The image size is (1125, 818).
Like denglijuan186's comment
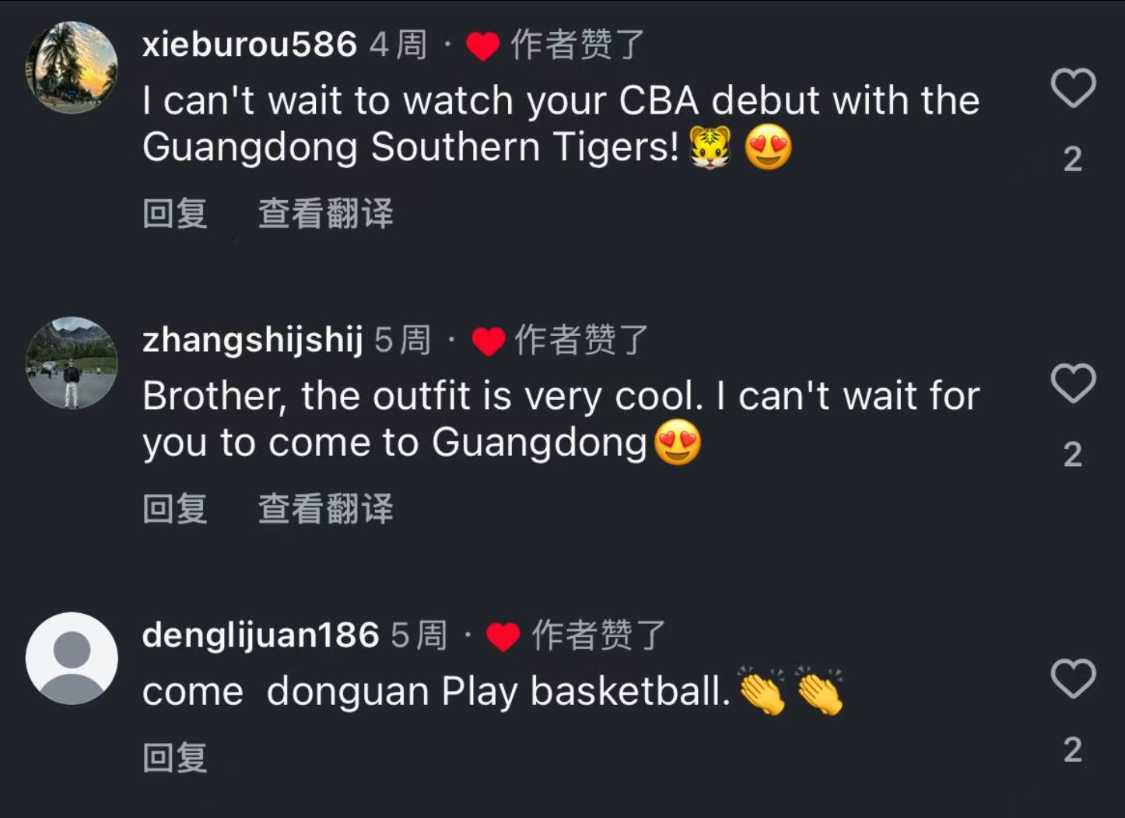pos(1073,680)
